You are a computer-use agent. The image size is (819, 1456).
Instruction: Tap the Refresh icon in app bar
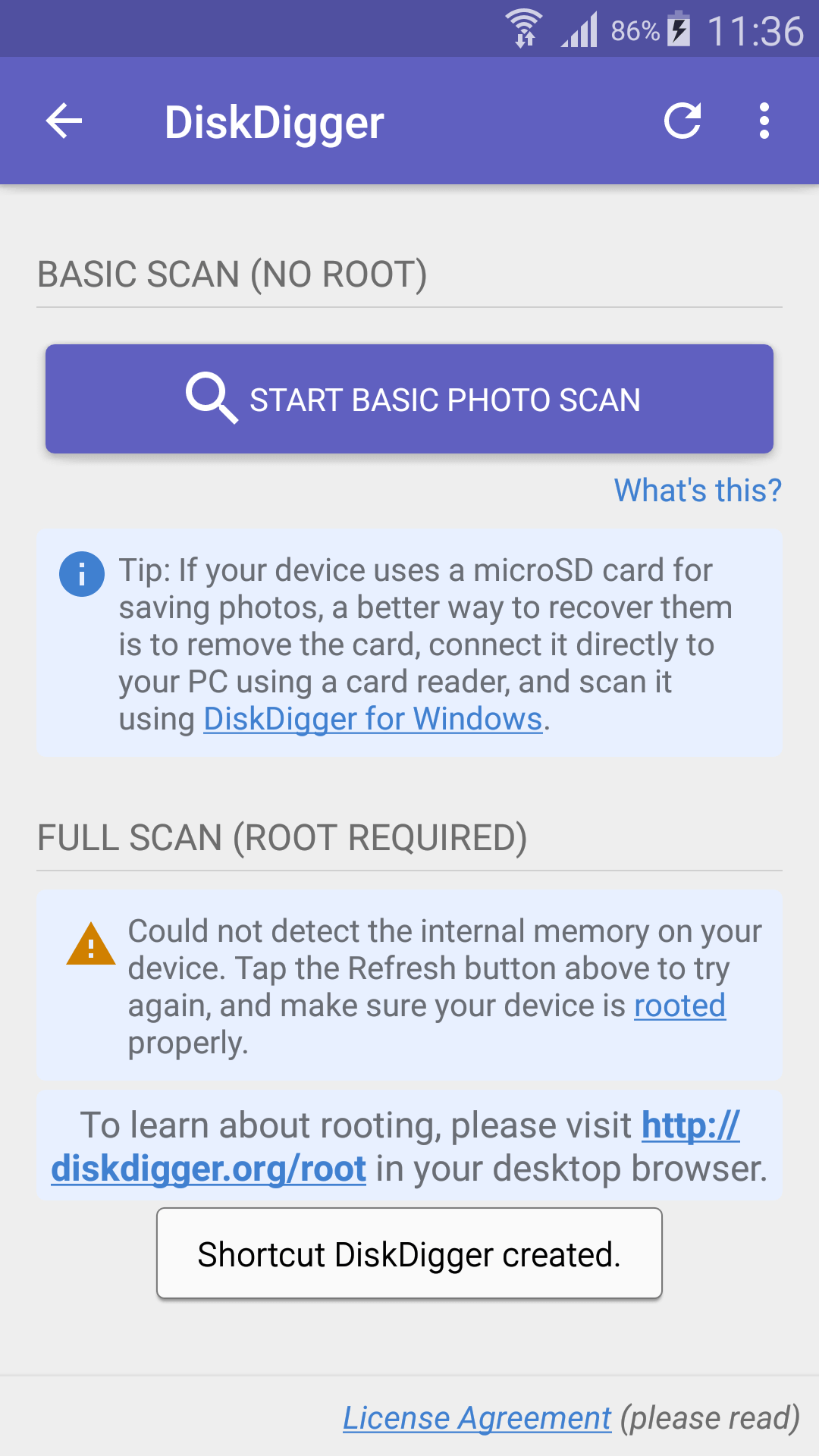pos(682,121)
